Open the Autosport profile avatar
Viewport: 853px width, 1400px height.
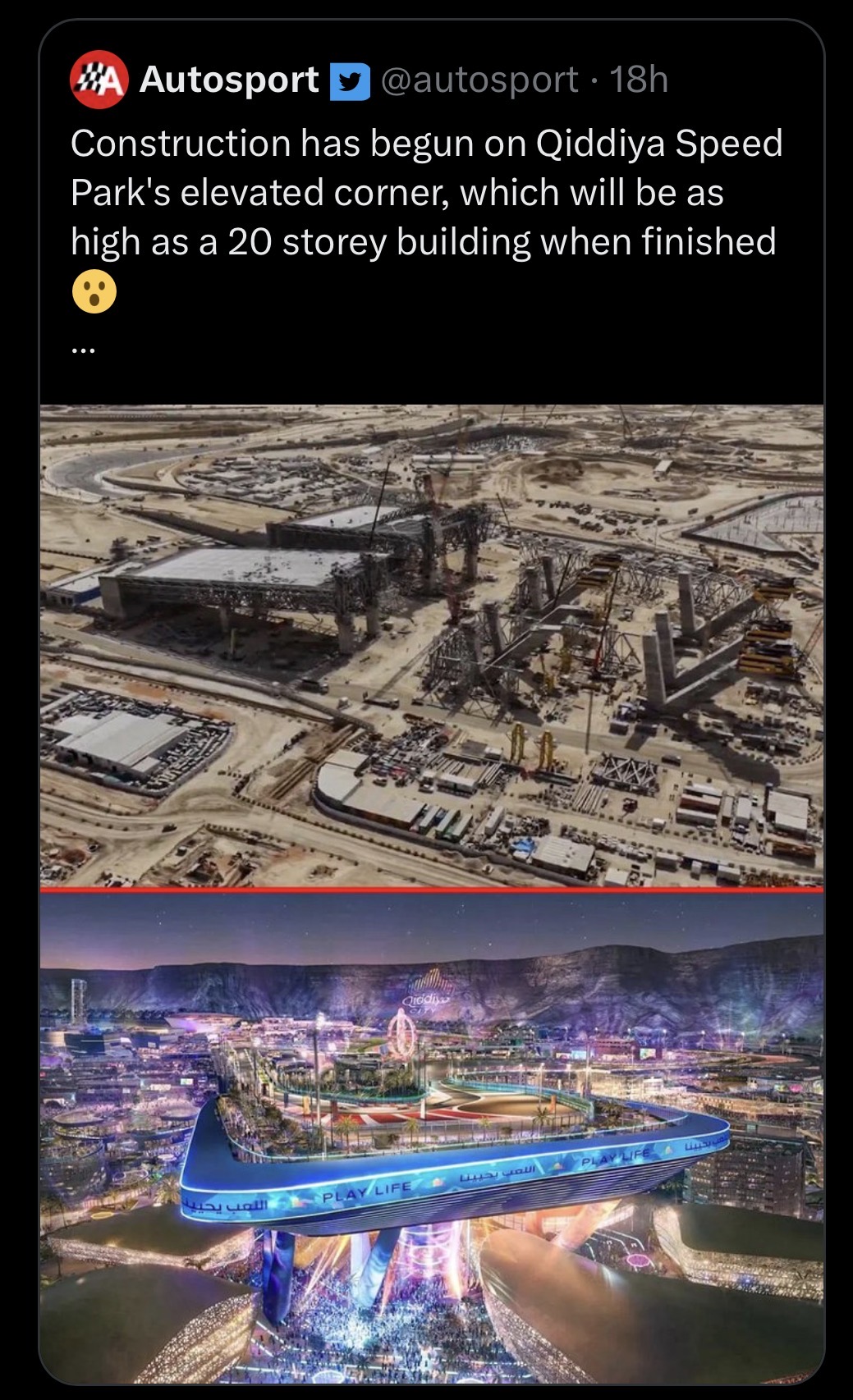point(99,80)
